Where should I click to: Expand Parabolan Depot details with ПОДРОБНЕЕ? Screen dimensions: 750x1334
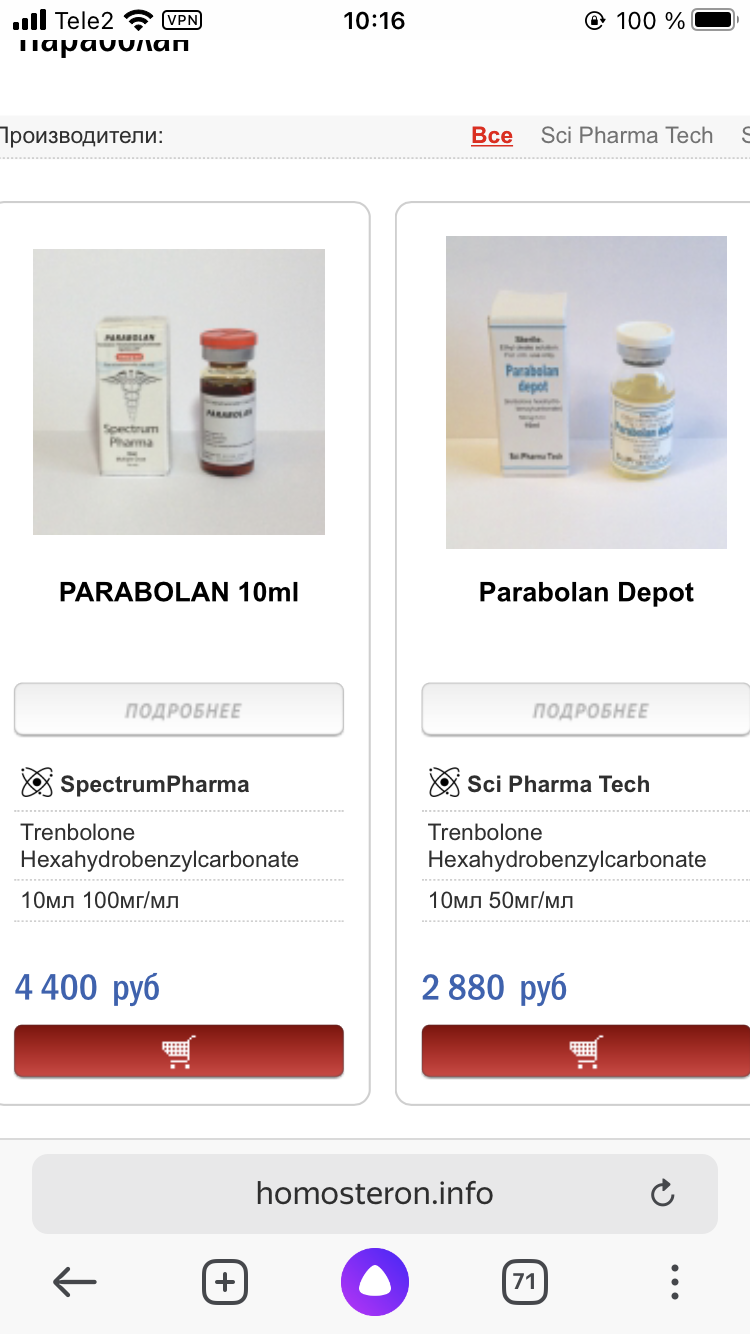pyautogui.click(x=586, y=709)
